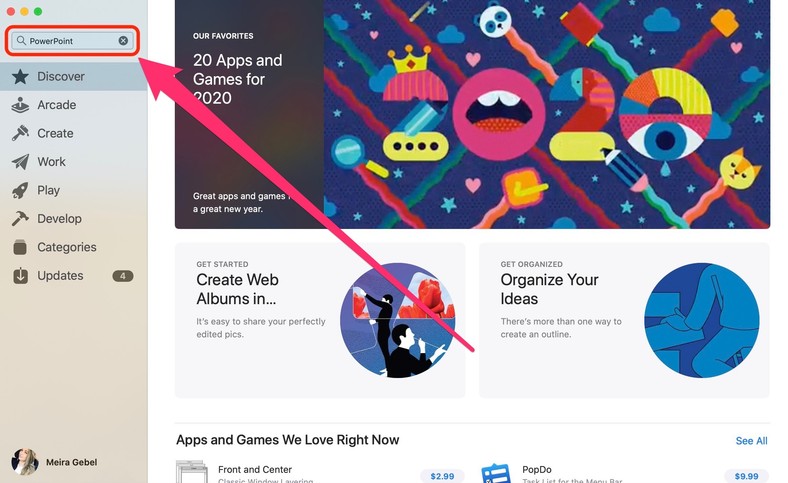Select the Work section
Viewport: 788px width, 483px height.
[x=51, y=162]
